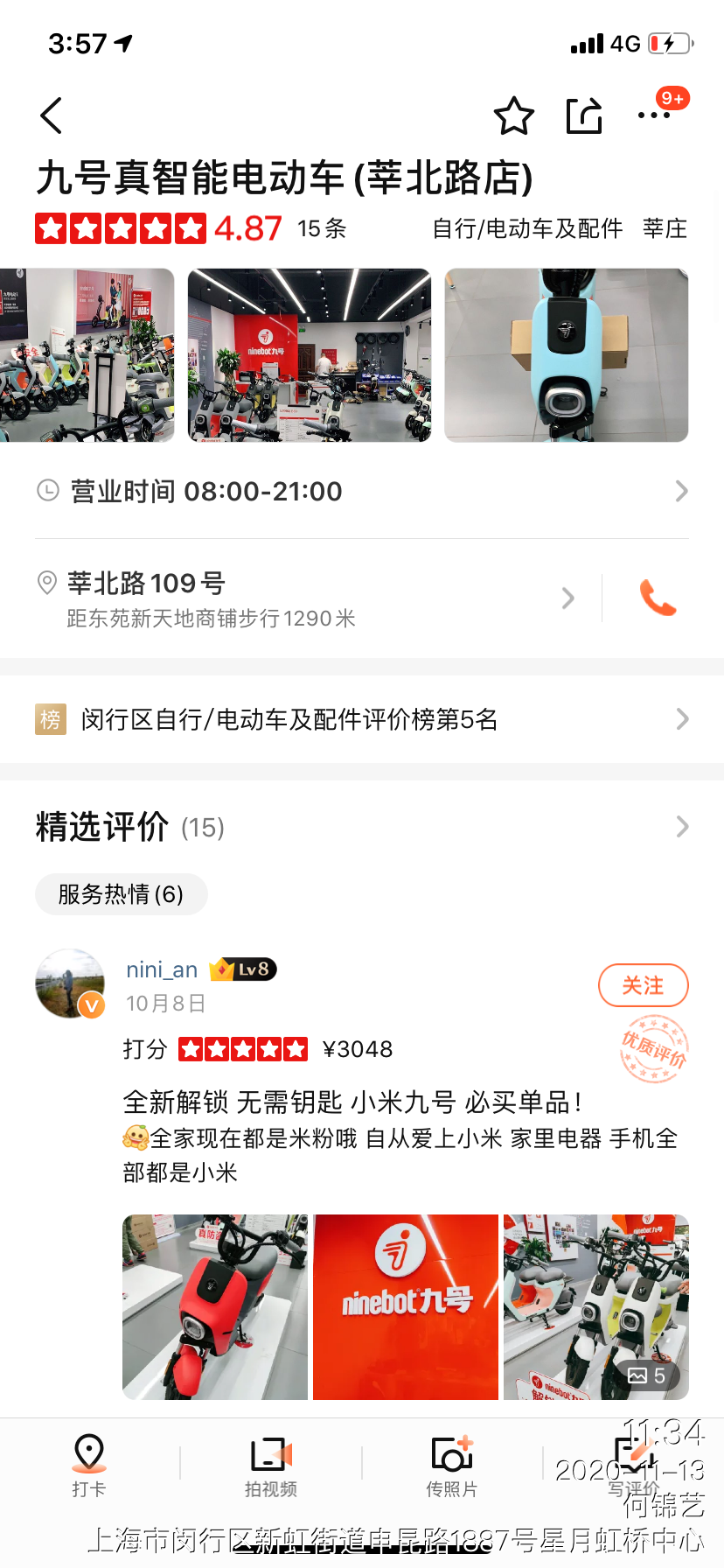Favorite this store with the star icon

click(514, 115)
